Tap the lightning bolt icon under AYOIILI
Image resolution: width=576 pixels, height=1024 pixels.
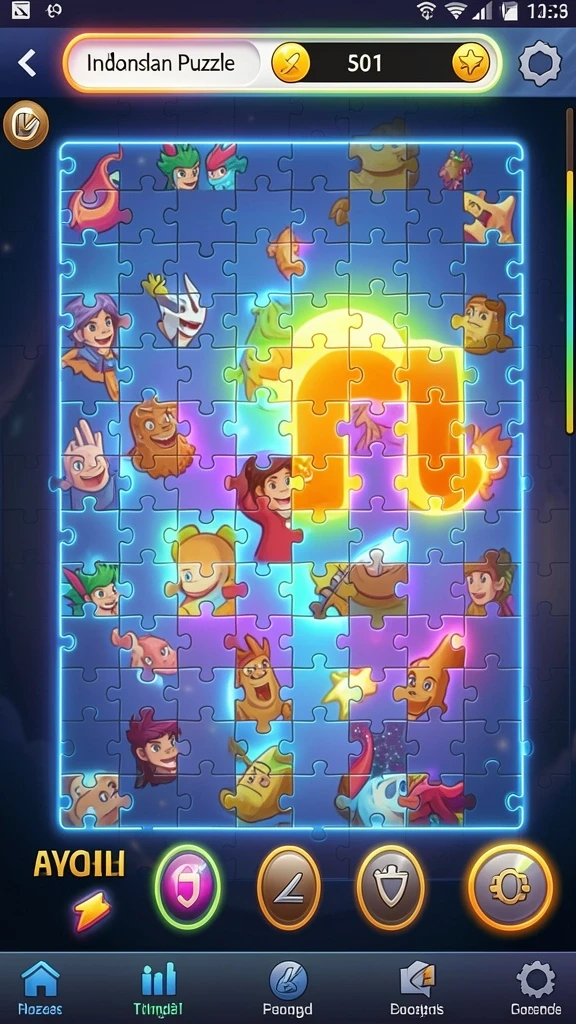click(x=91, y=910)
